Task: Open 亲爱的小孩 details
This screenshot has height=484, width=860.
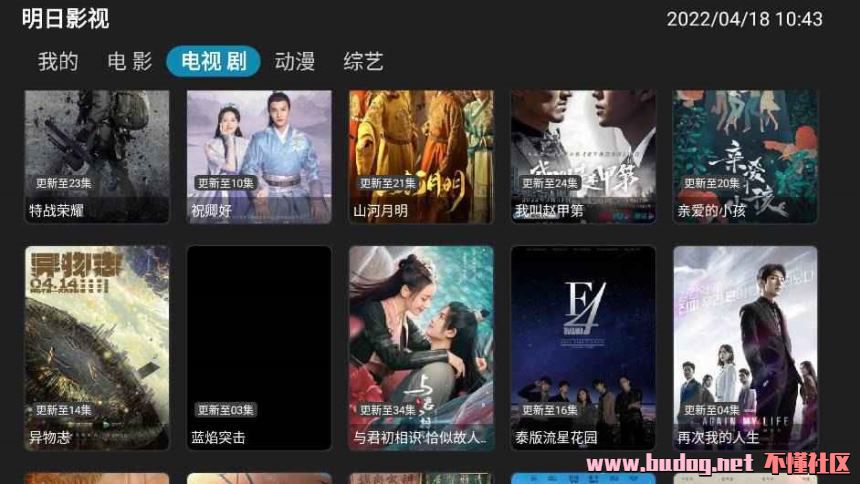Action: click(x=745, y=155)
